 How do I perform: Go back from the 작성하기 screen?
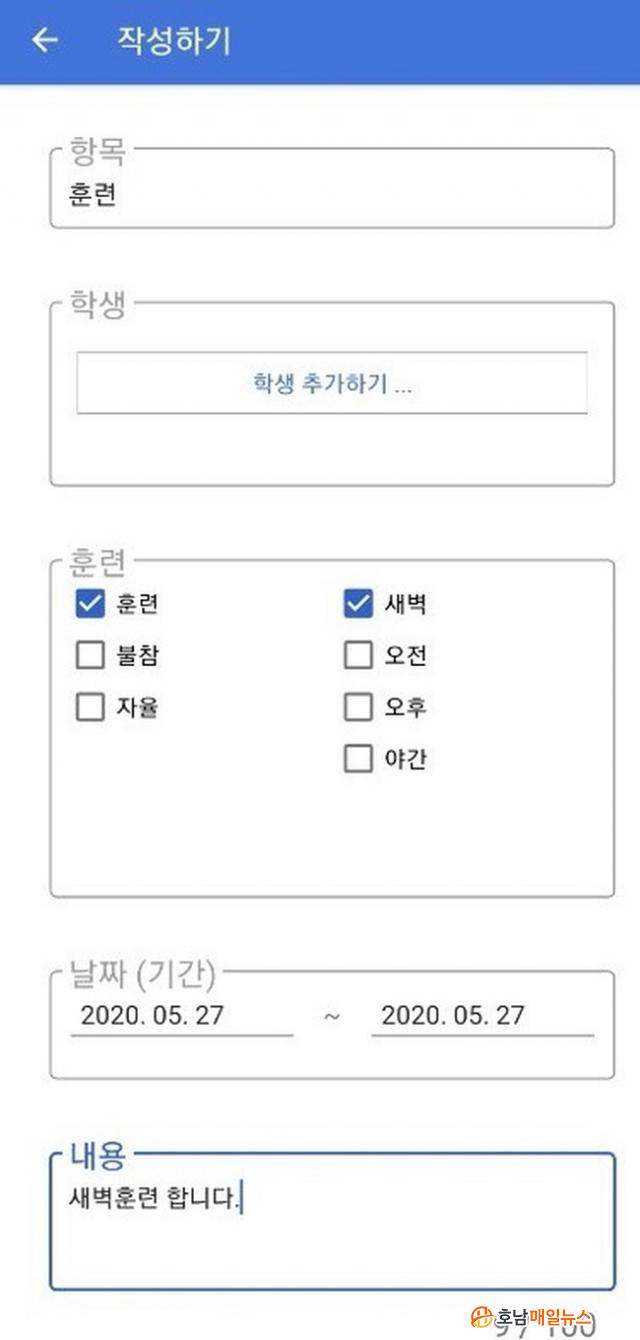45,41
